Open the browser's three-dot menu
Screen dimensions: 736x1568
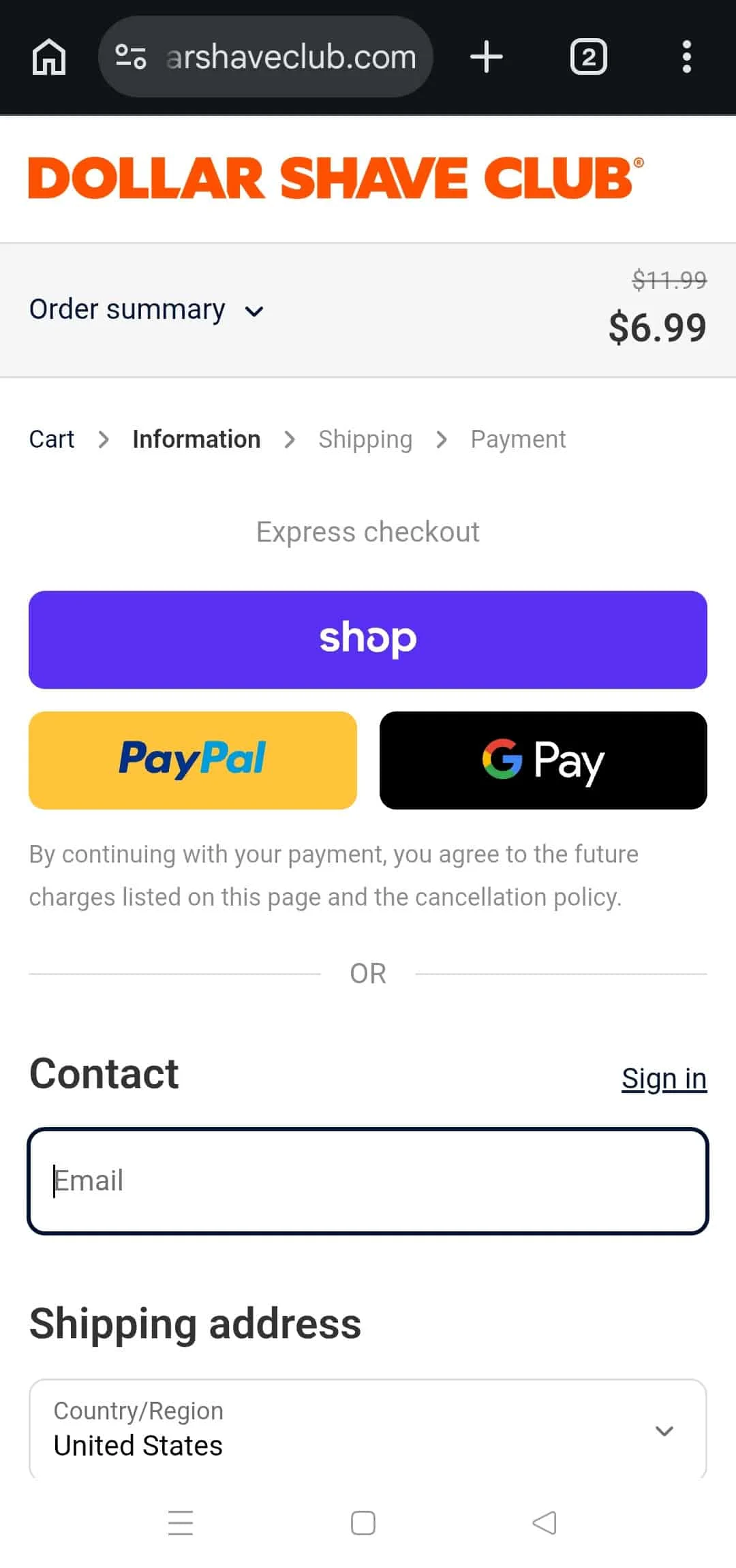[686, 57]
